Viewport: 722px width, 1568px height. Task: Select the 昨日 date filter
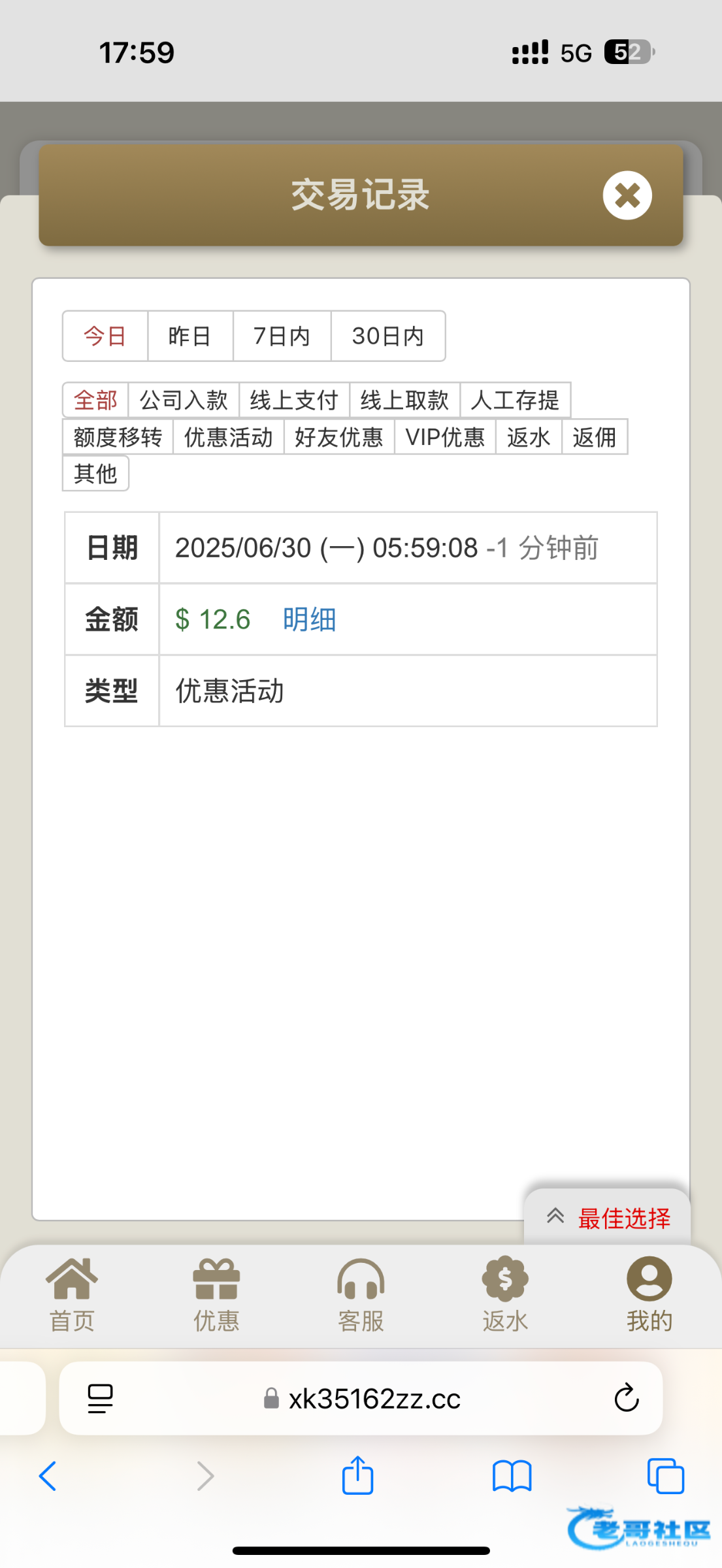tap(190, 336)
